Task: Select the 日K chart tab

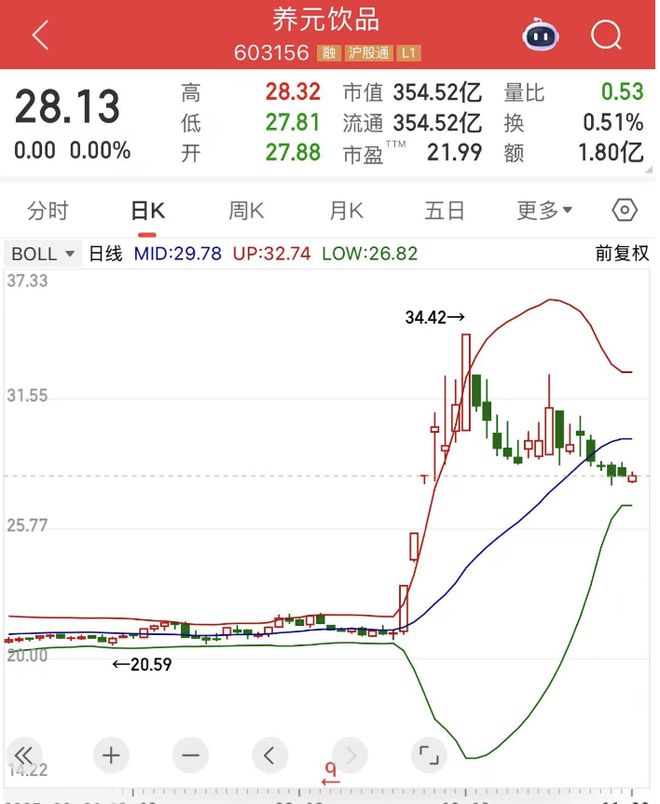Action: pyautogui.click(x=148, y=211)
